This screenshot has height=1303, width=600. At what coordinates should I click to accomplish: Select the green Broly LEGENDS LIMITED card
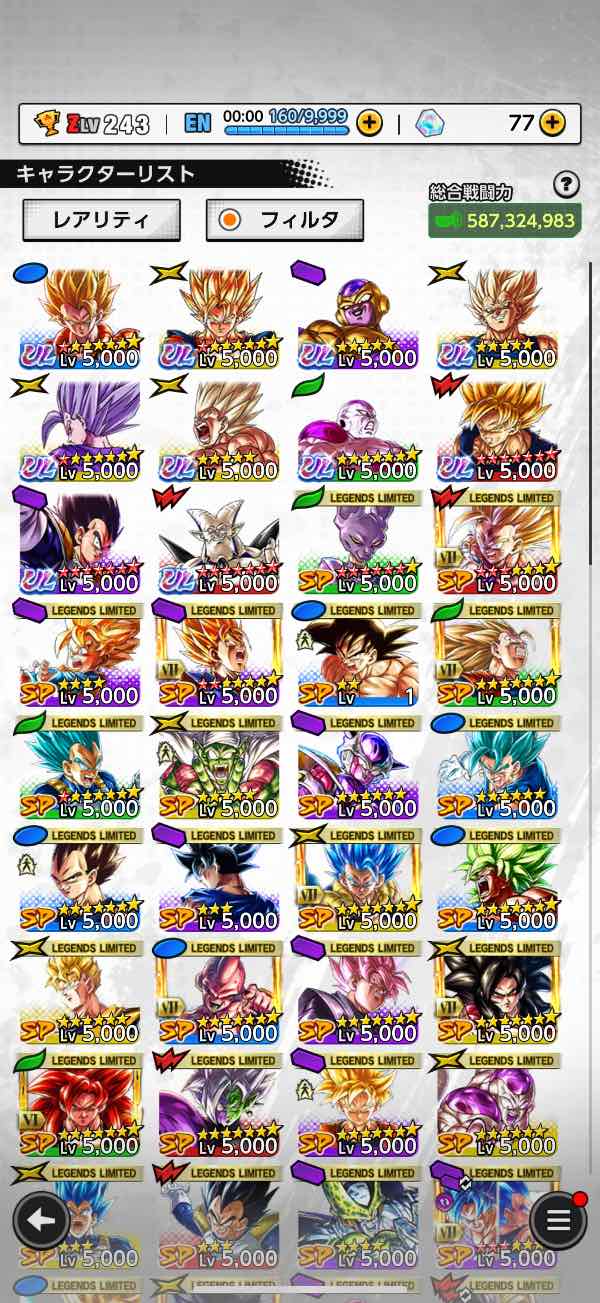[497, 880]
